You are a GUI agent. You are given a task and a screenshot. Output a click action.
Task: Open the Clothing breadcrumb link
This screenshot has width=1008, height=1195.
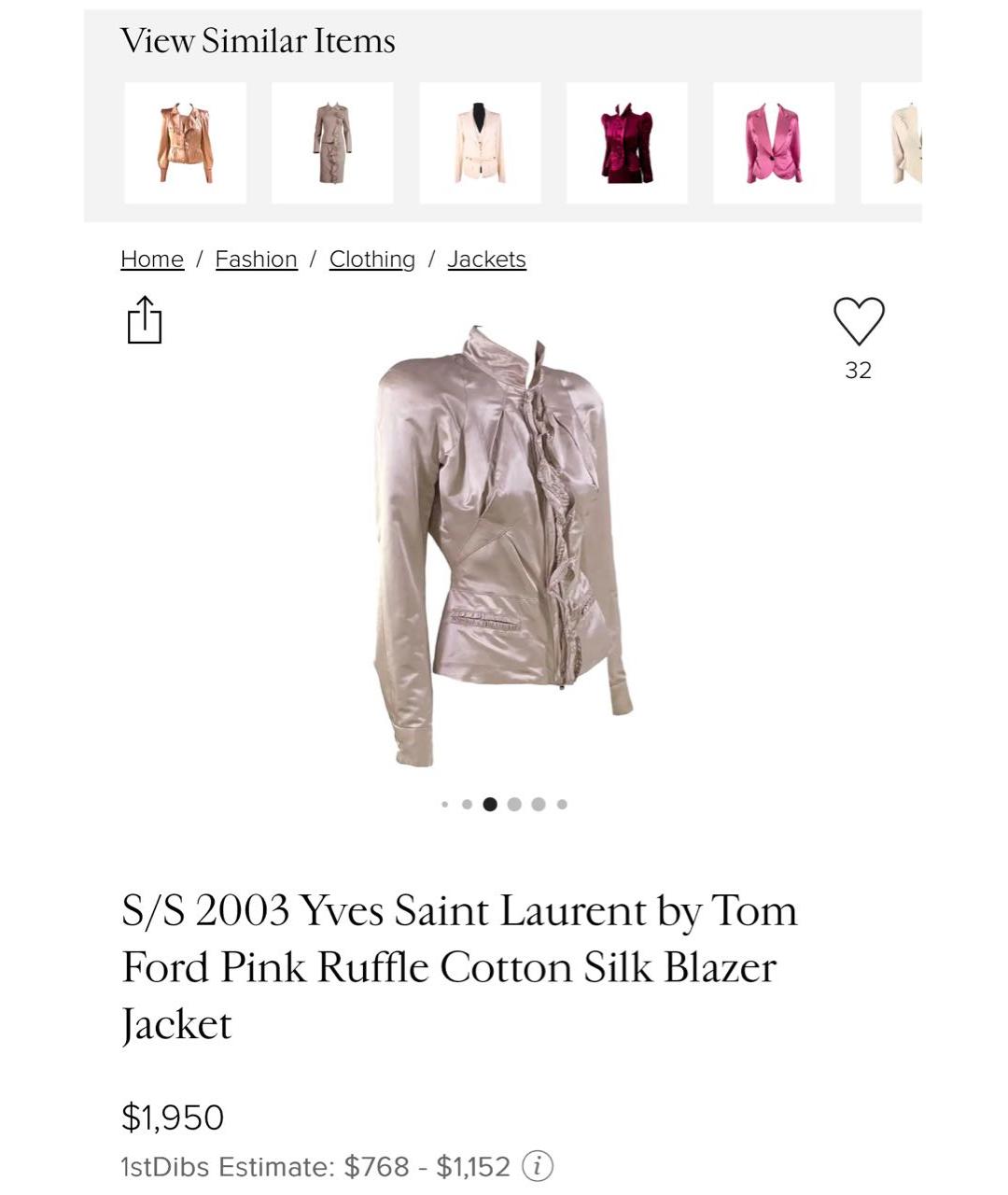(371, 260)
